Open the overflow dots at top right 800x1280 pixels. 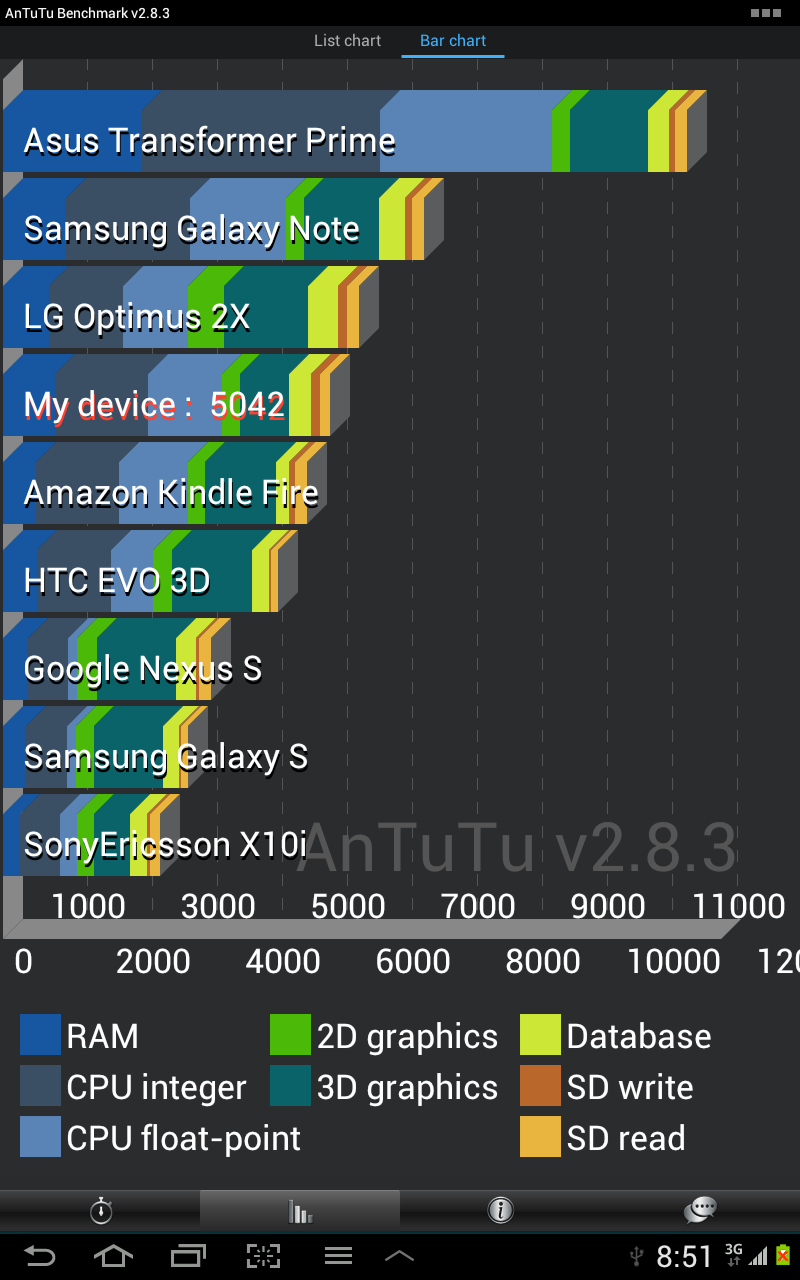765,13
